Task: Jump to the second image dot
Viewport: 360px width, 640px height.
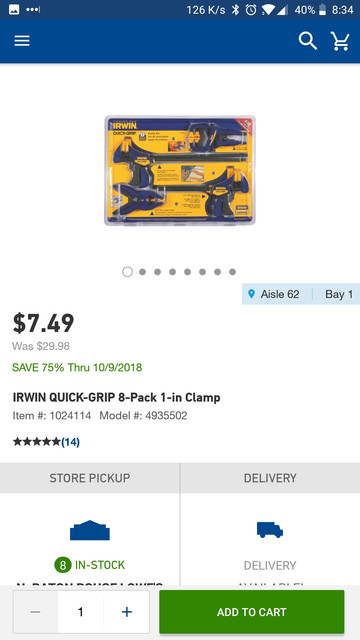Action: click(x=142, y=272)
